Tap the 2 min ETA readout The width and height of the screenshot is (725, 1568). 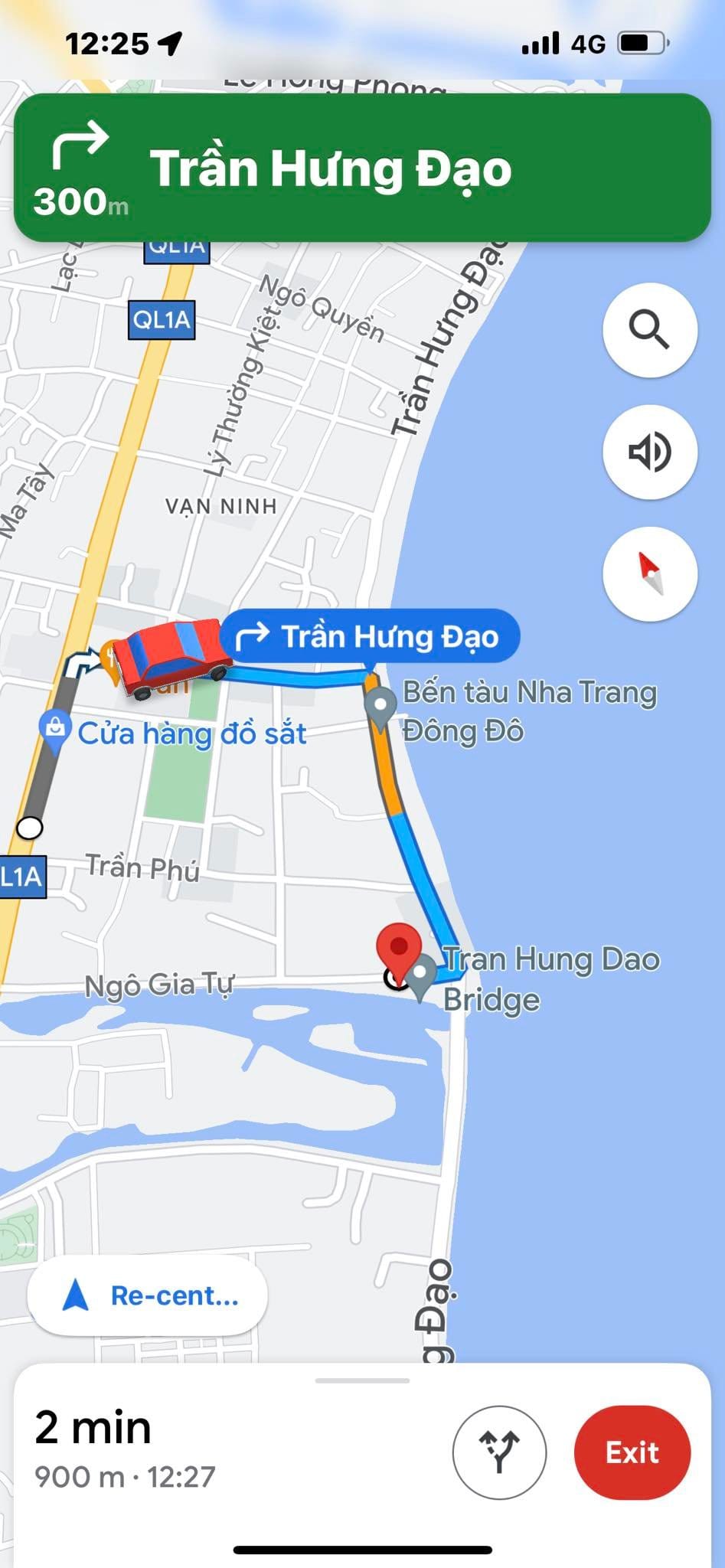[92, 1427]
